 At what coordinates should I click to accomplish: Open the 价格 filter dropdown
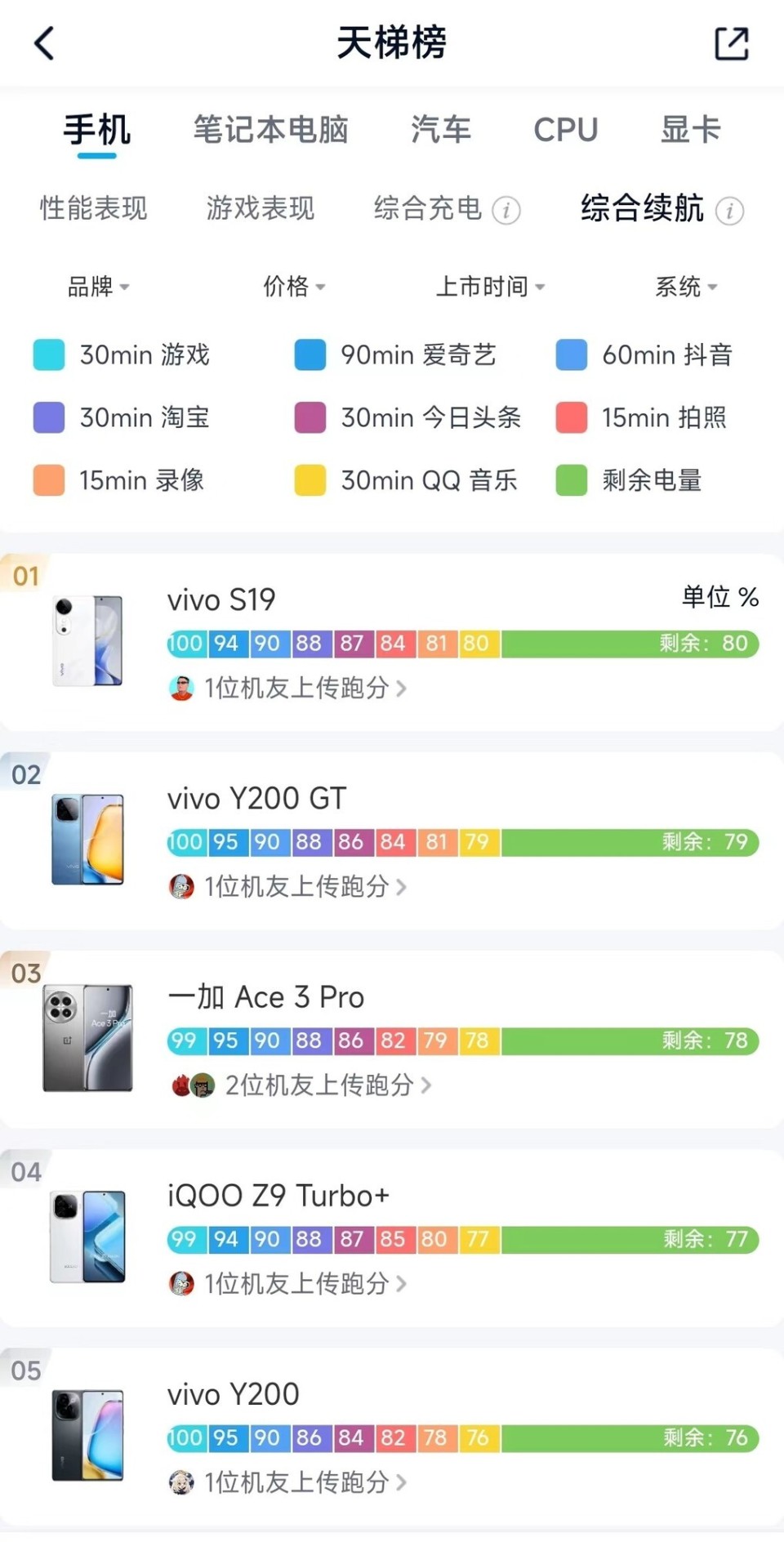coord(294,286)
